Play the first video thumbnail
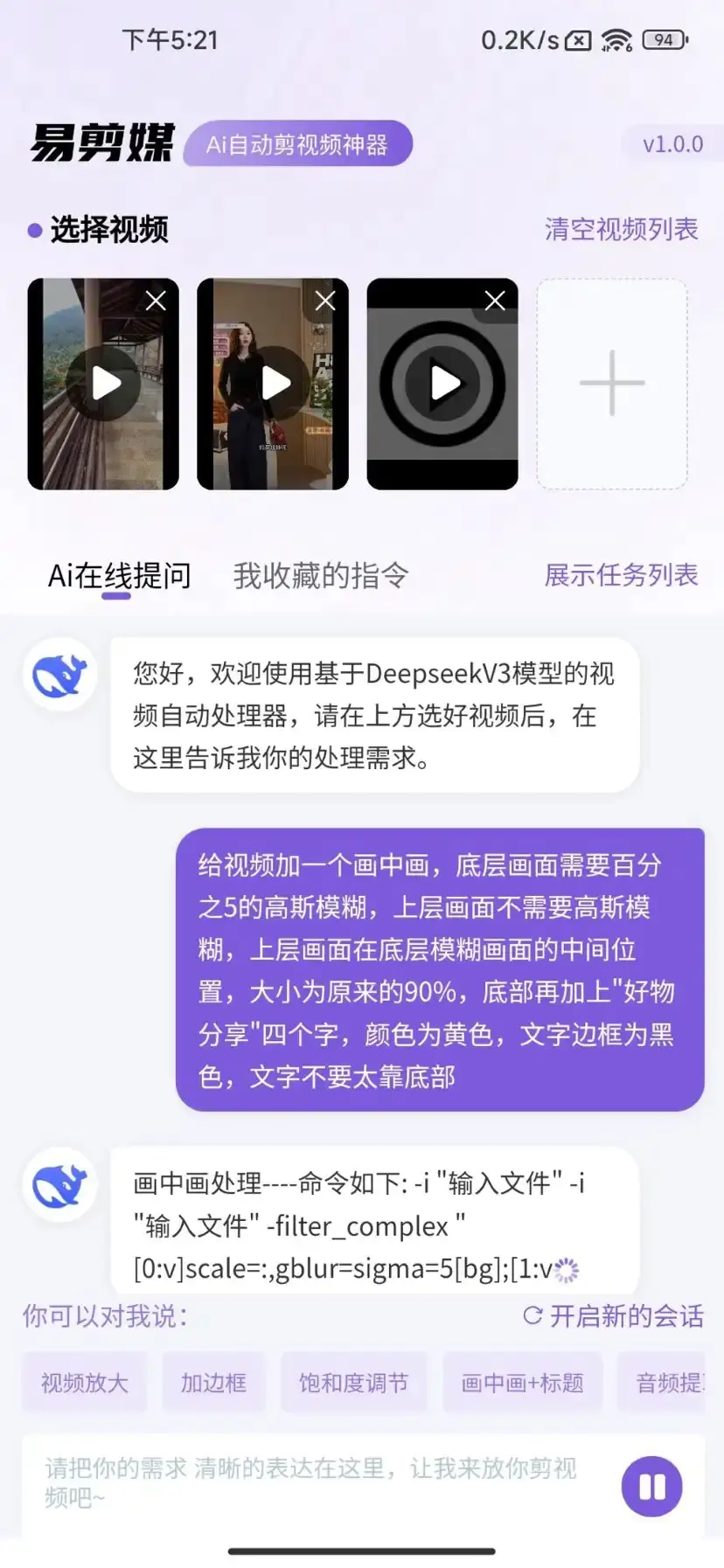The width and height of the screenshot is (724, 1568). point(102,383)
